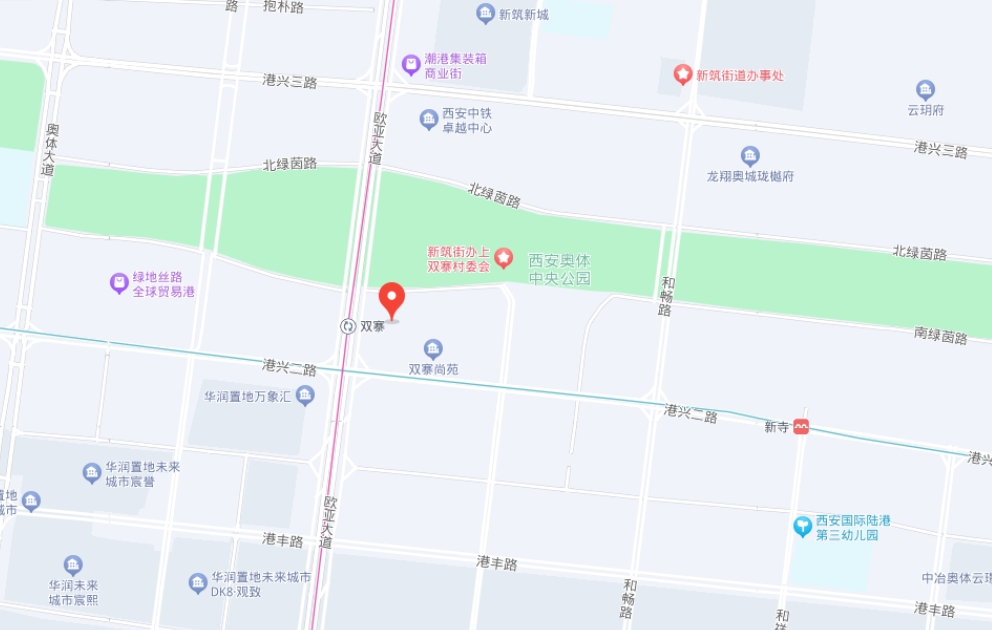Image resolution: width=992 pixels, height=630 pixels.
Task: Open the 龙翔奥城珑樾府 residence marker
Action: (750, 156)
